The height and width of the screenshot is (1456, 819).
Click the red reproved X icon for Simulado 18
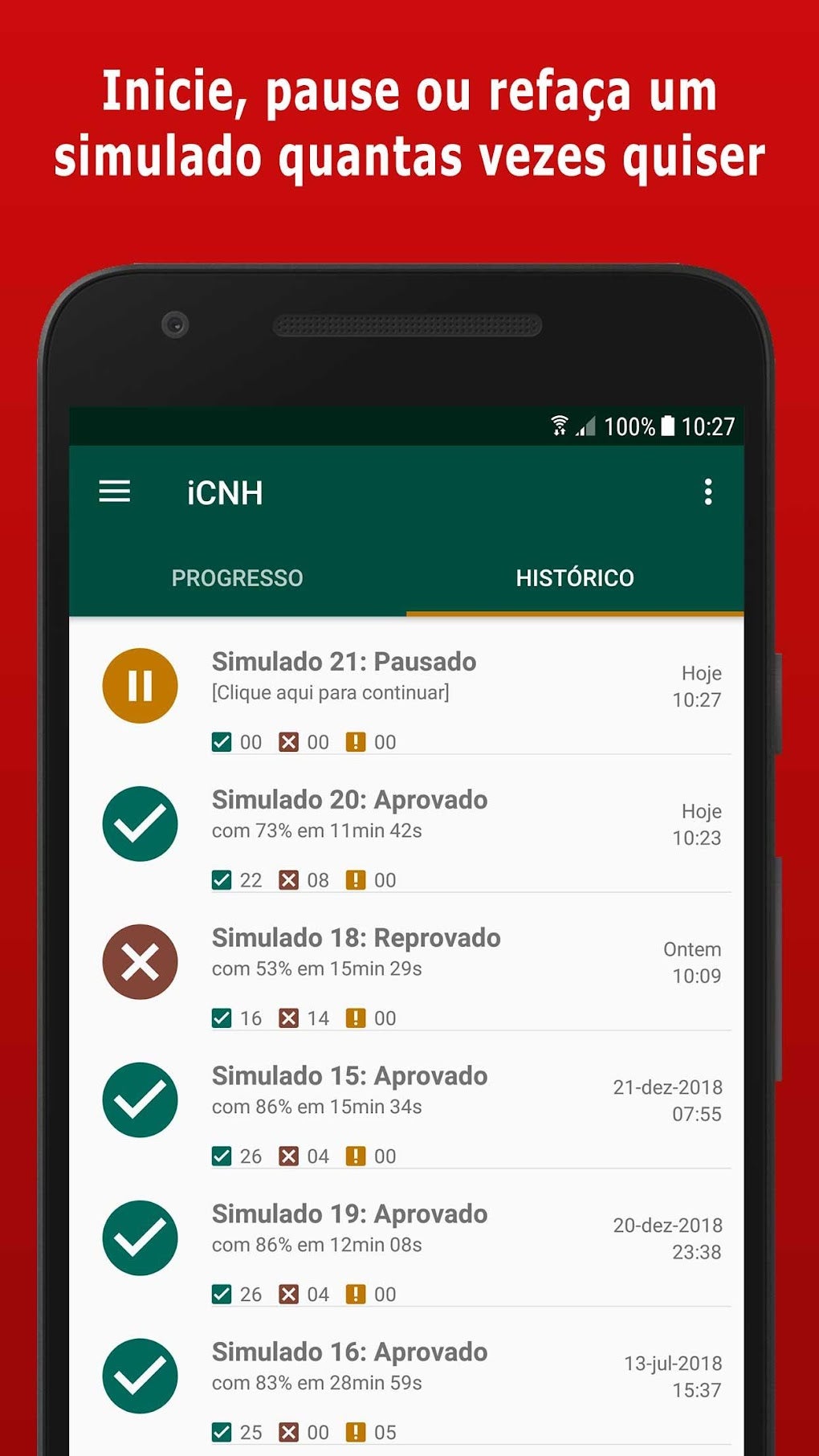pos(139,962)
